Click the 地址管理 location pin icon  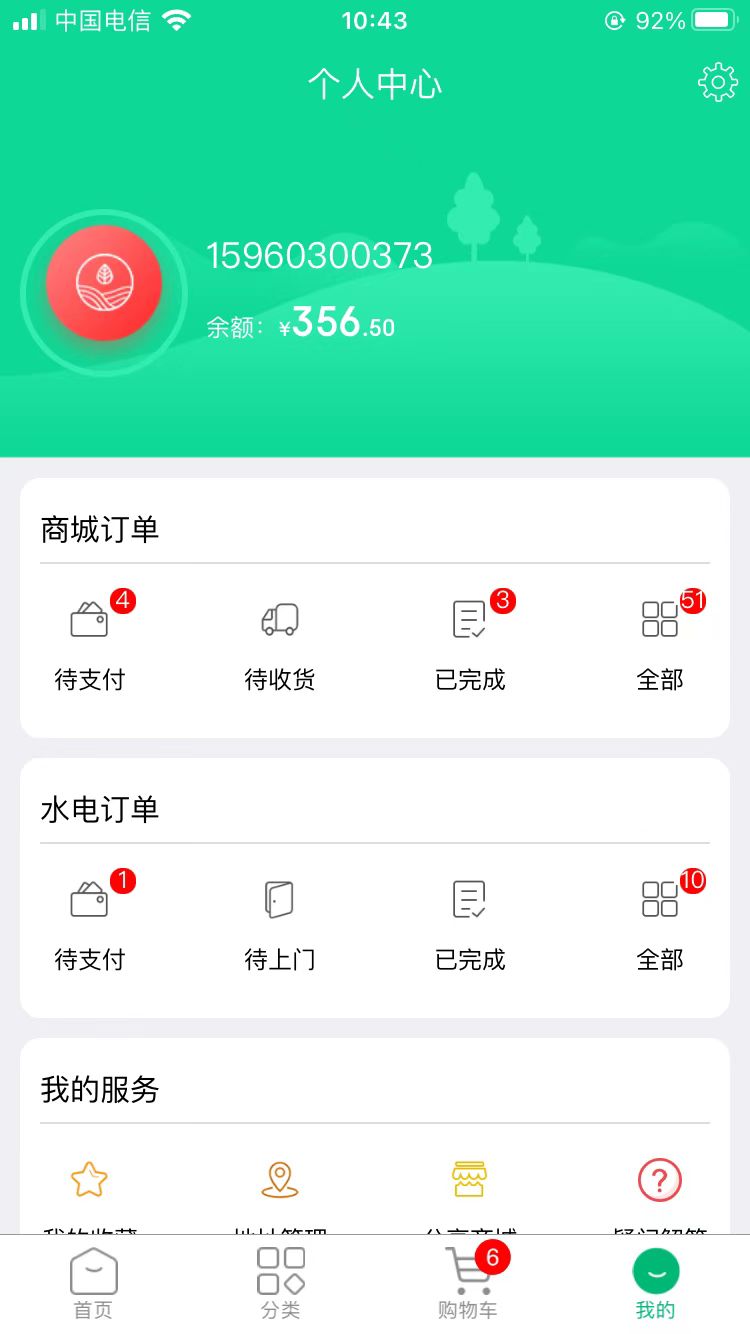(278, 1180)
